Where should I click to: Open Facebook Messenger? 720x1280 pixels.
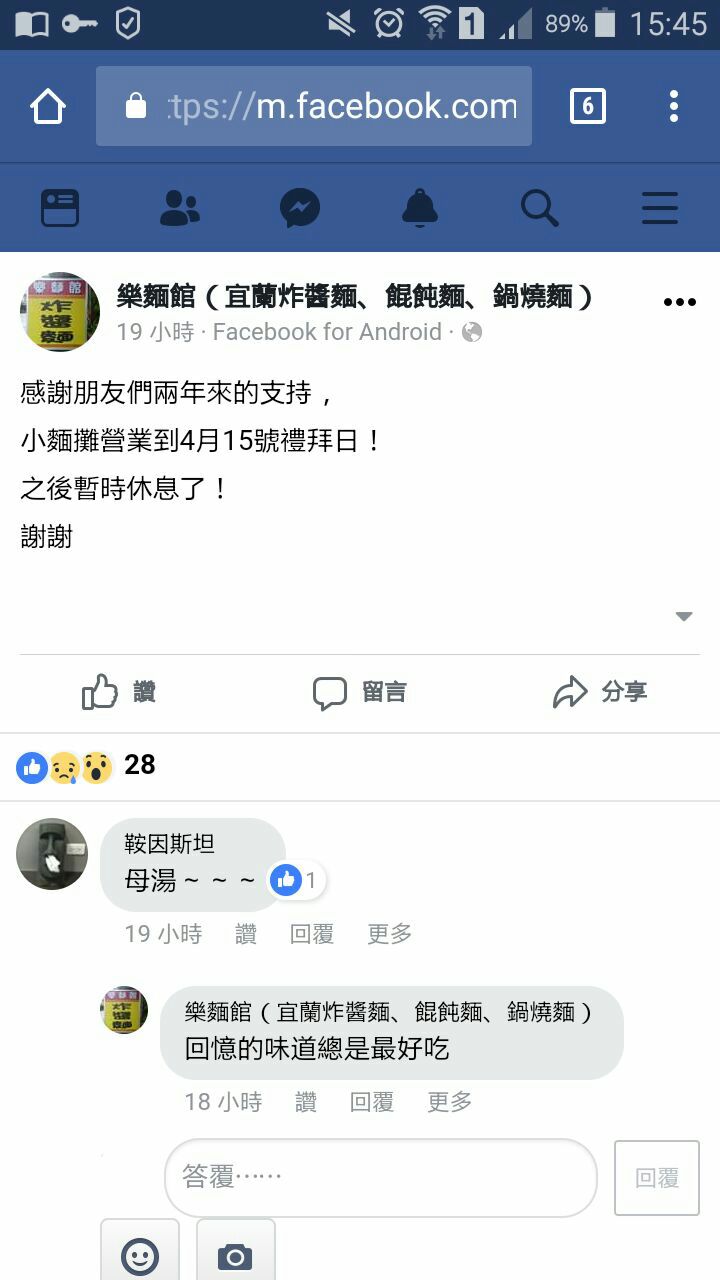tap(299, 209)
